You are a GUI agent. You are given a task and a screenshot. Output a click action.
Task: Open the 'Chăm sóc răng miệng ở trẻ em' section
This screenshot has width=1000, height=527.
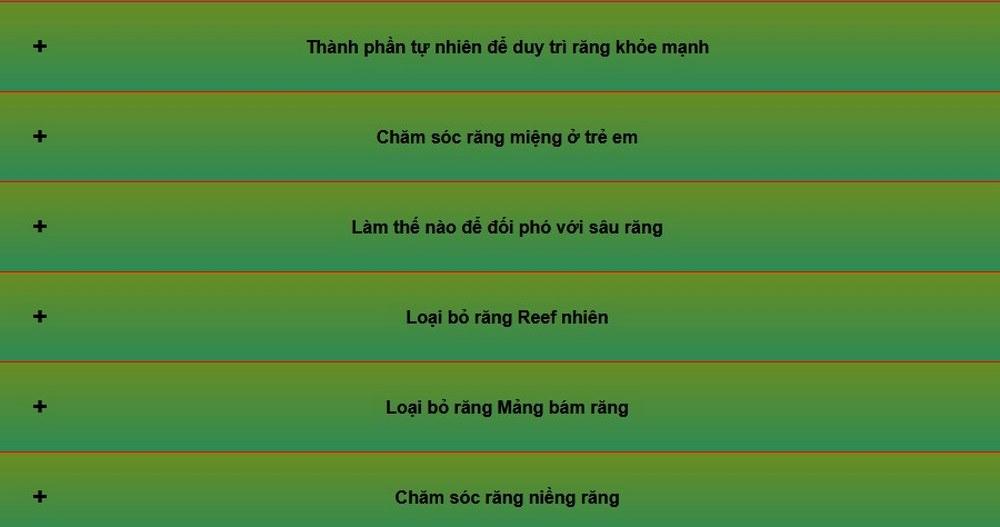tap(507, 137)
